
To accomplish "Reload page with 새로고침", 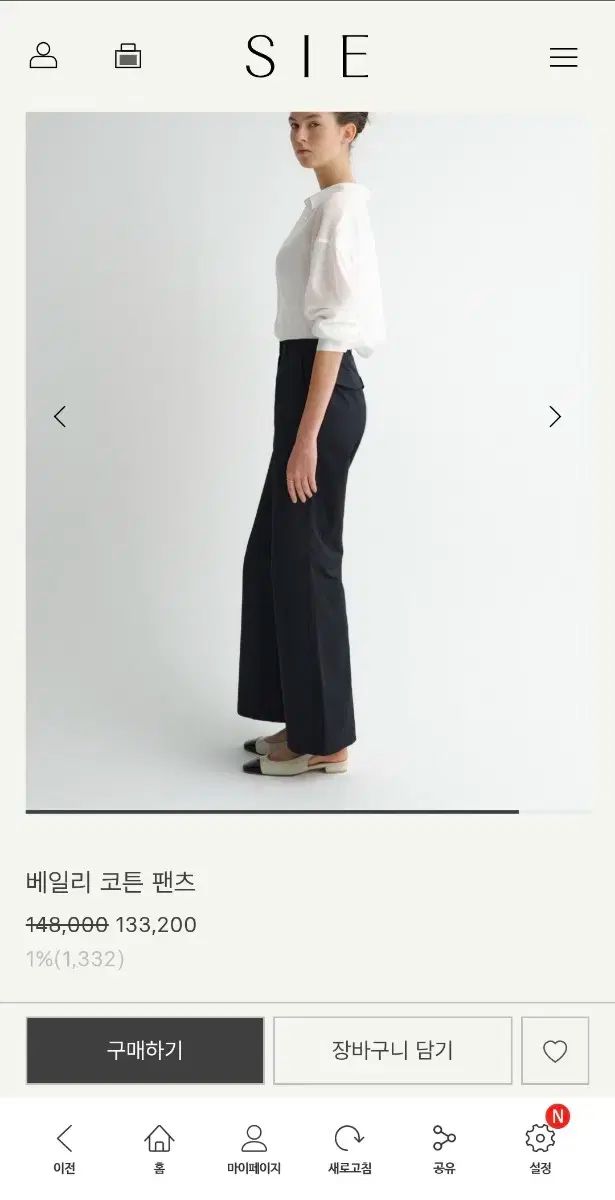I will point(349,1148).
